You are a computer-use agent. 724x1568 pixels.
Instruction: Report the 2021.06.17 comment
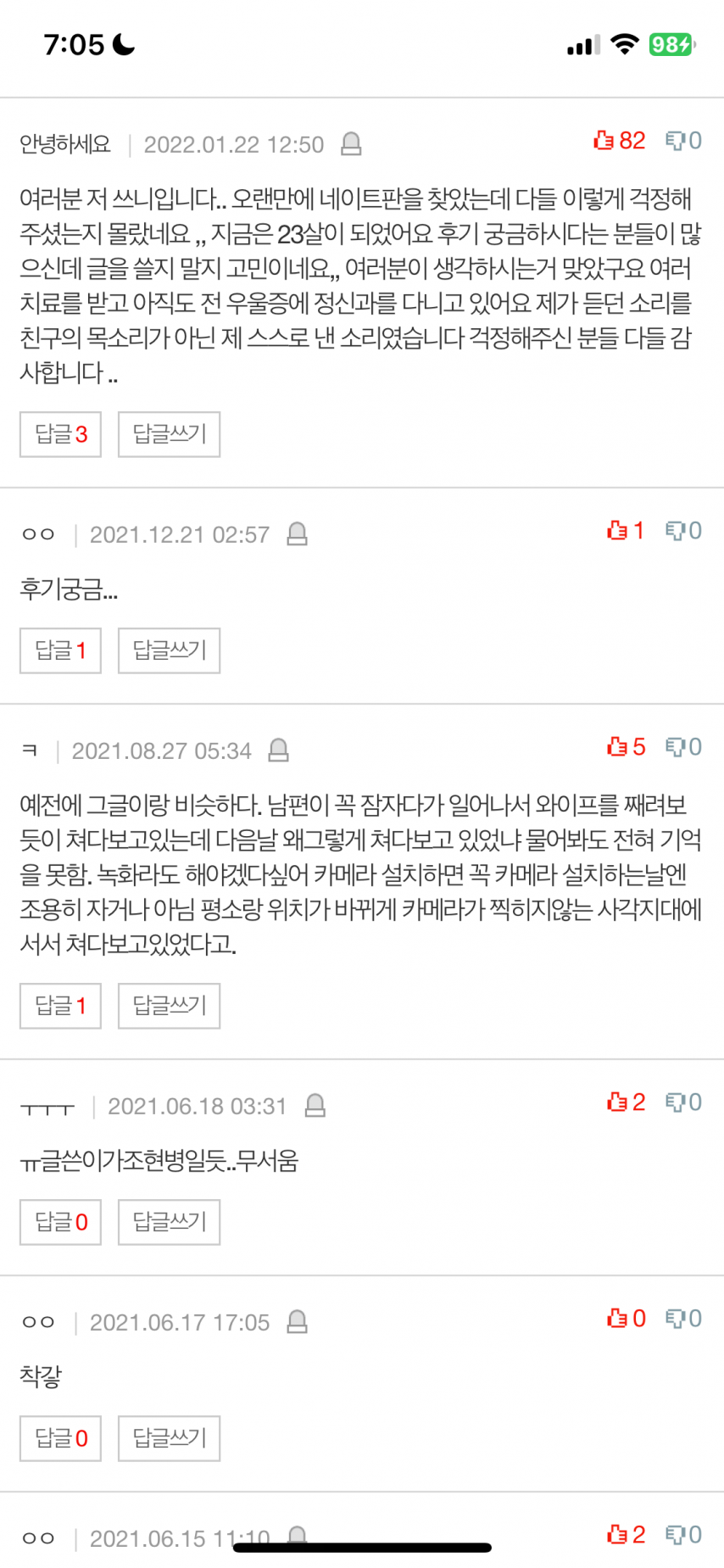[x=297, y=1322]
